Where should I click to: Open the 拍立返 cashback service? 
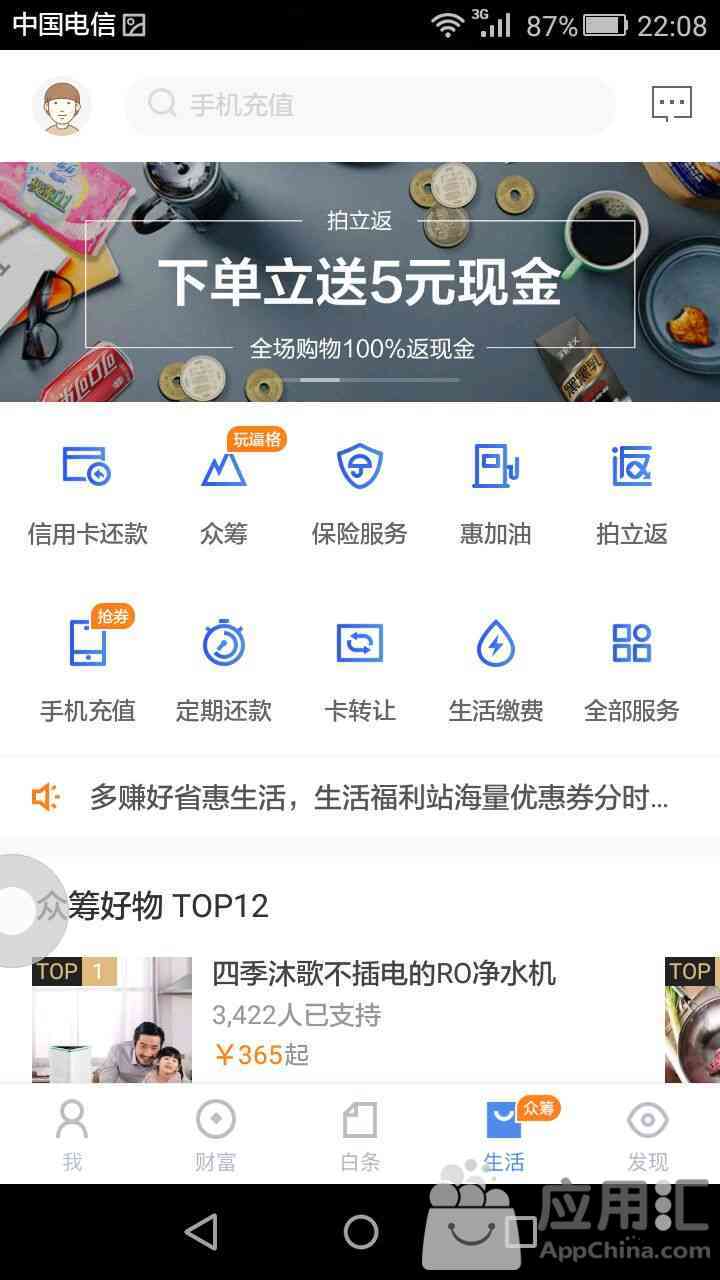point(631,492)
